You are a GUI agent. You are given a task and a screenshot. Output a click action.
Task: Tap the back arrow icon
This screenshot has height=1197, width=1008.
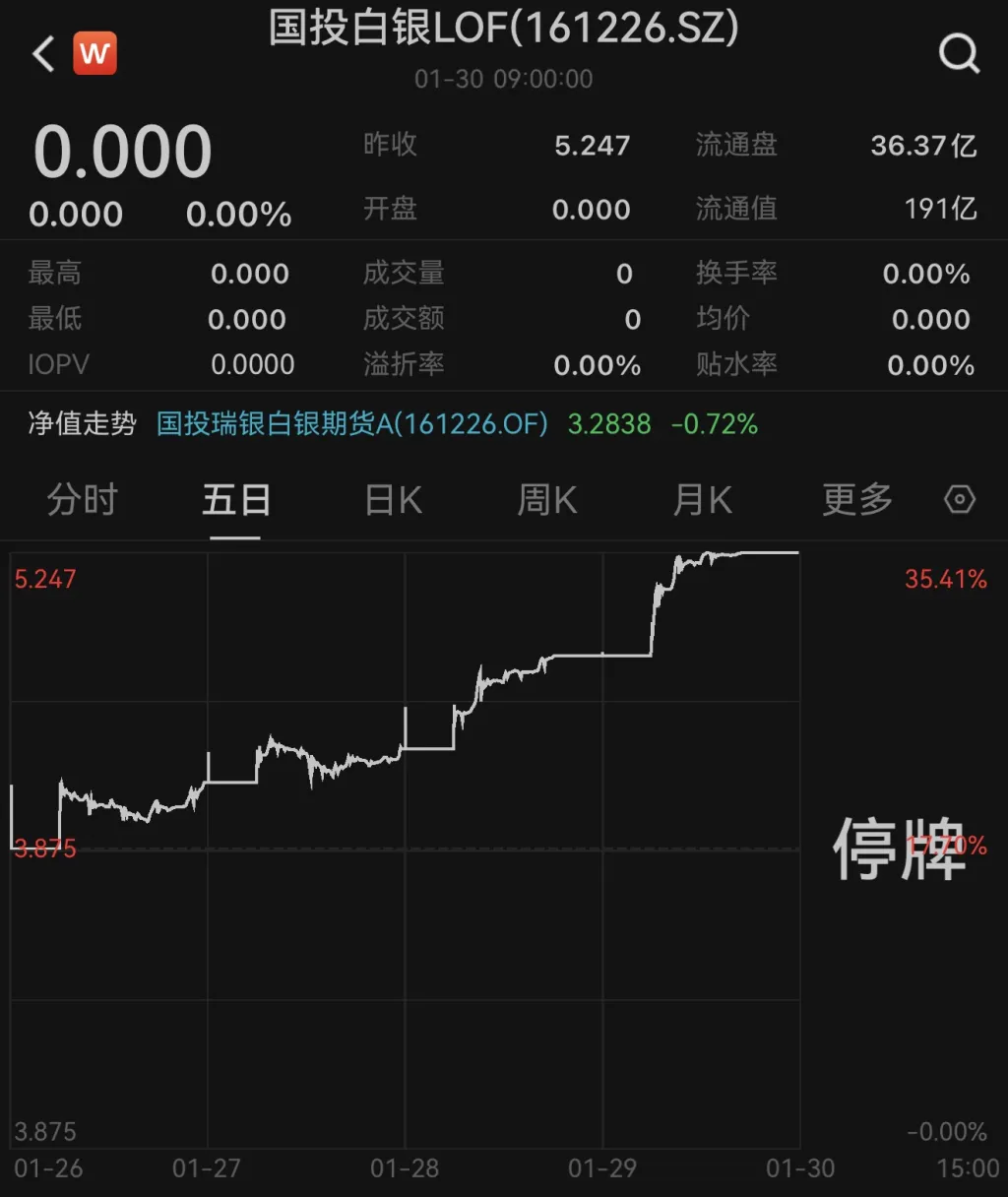point(41,54)
